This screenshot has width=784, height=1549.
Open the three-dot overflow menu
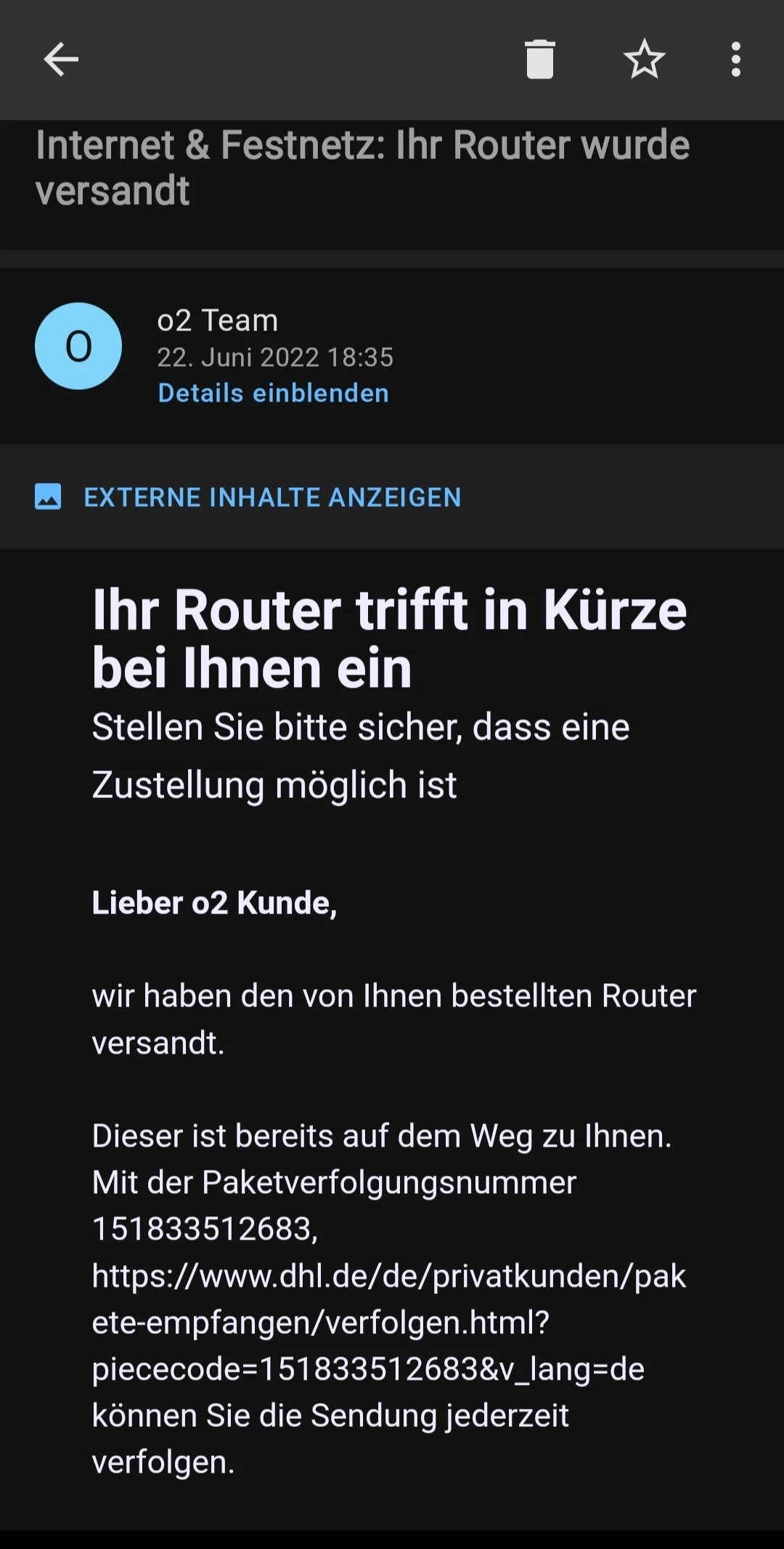735,60
